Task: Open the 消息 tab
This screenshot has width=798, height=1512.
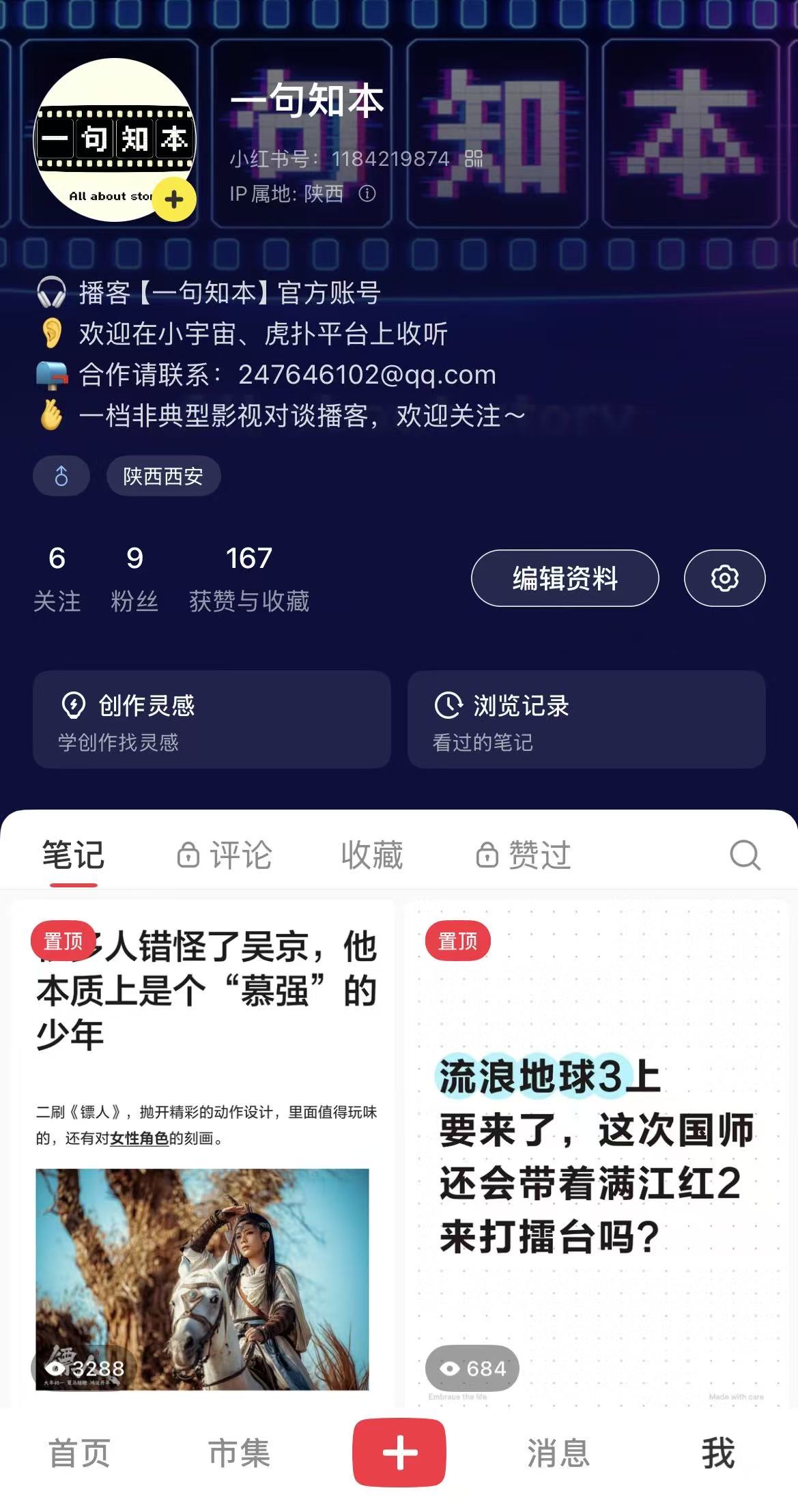Action: point(558,1453)
